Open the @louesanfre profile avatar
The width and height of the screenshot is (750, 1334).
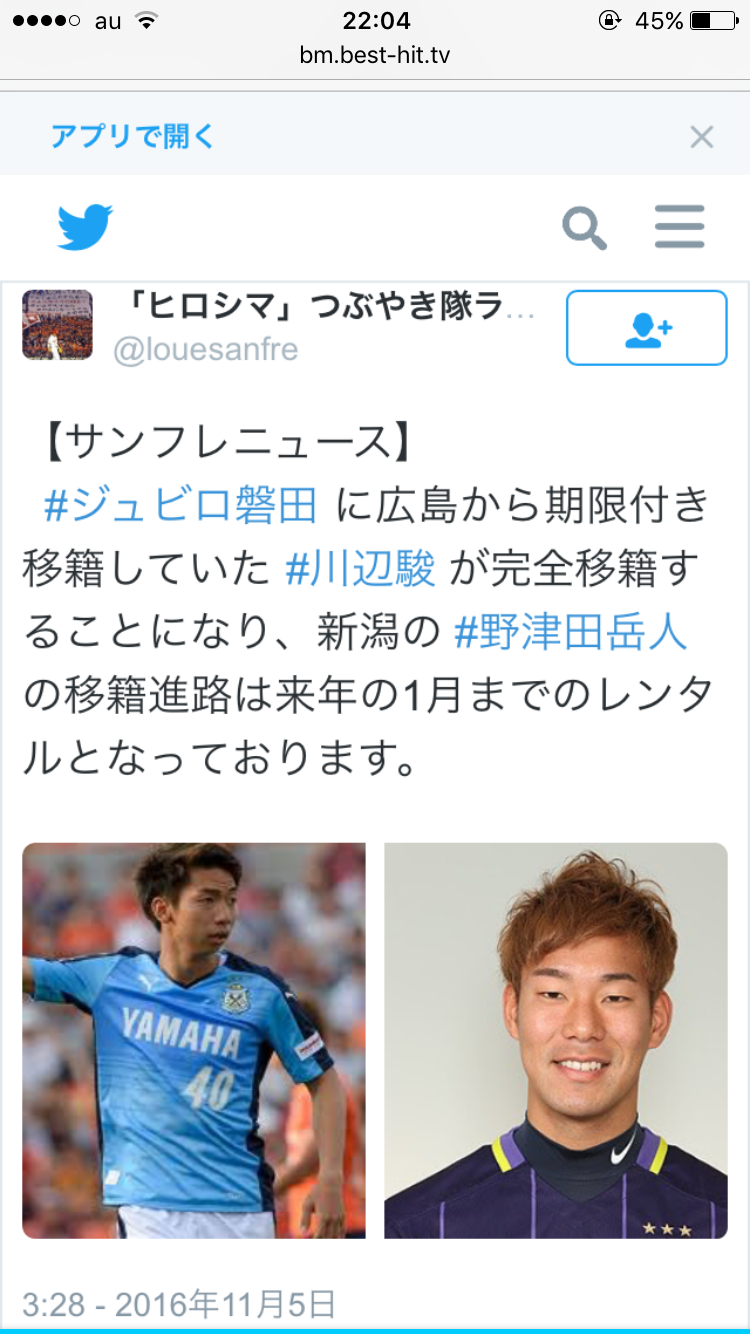(57, 325)
